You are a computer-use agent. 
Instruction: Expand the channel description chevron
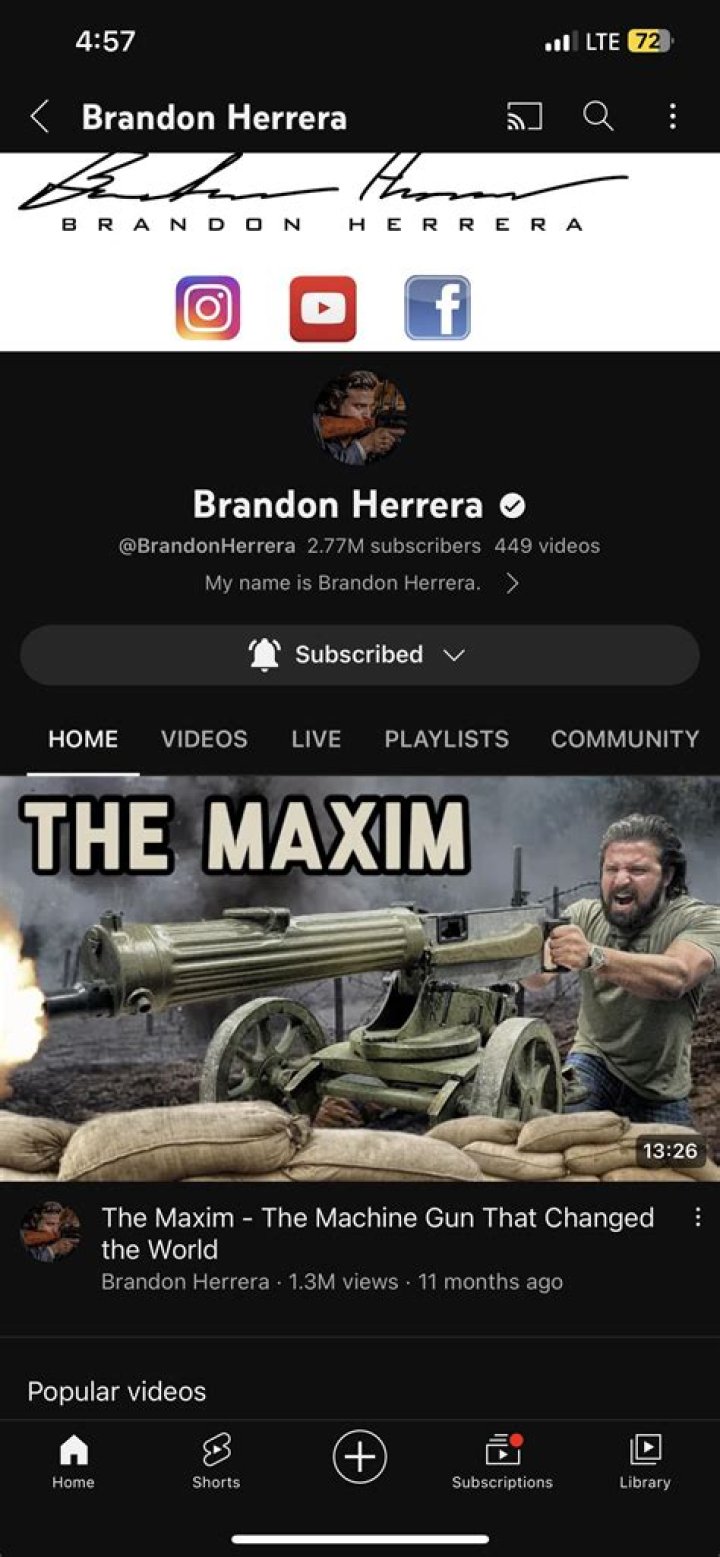(x=512, y=583)
